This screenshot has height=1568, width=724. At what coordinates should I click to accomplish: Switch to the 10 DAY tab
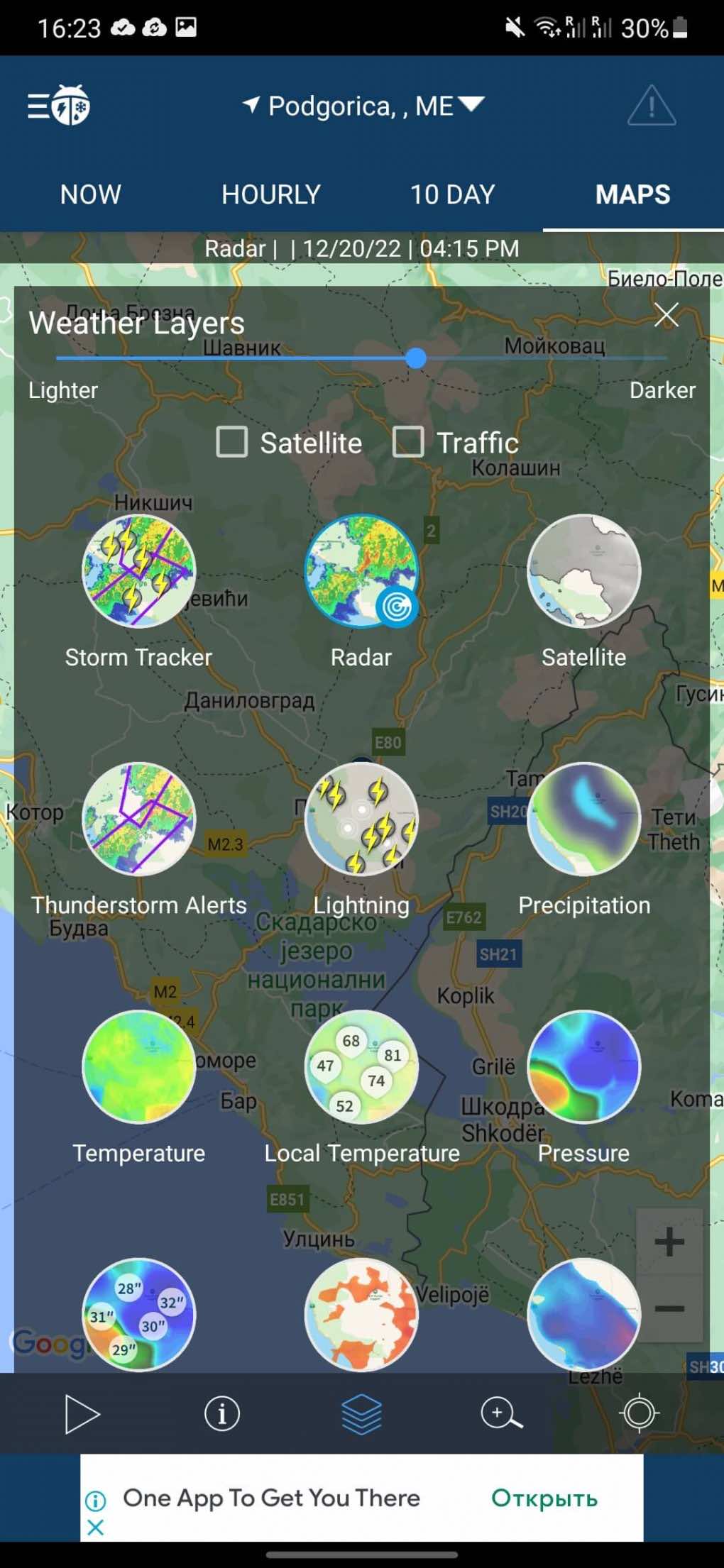coord(453,194)
